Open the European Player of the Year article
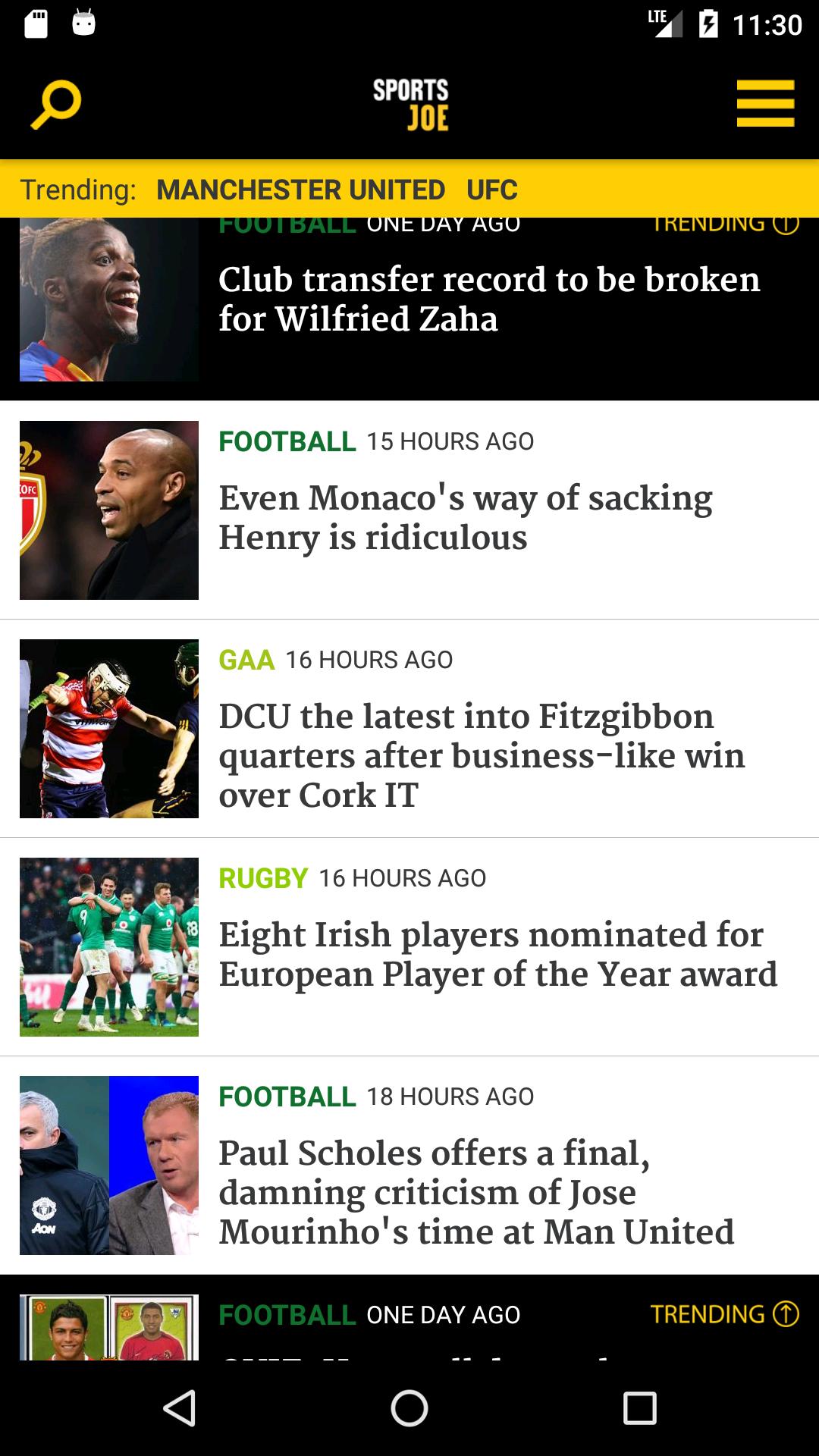 click(498, 955)
